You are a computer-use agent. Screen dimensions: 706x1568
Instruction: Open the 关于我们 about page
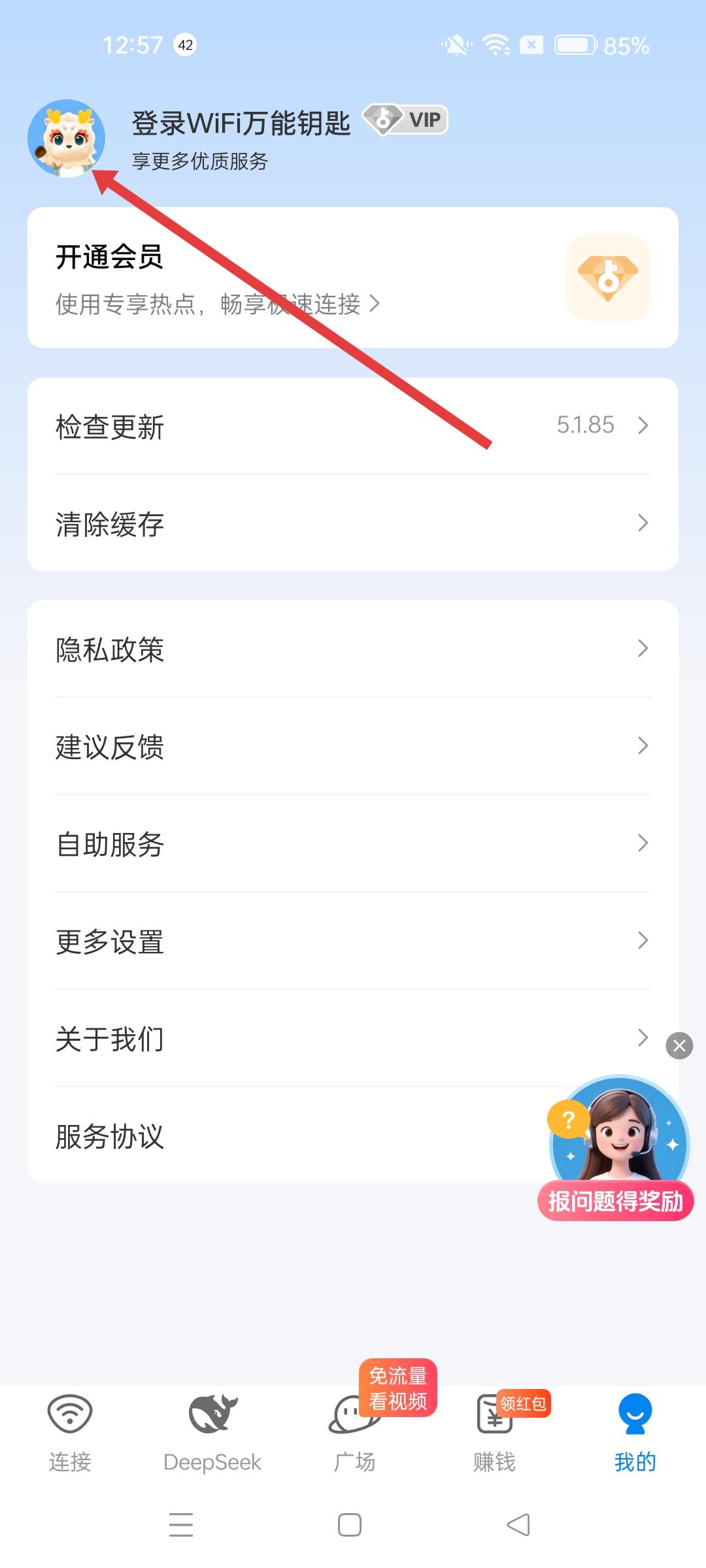[x=327, y=1038]
